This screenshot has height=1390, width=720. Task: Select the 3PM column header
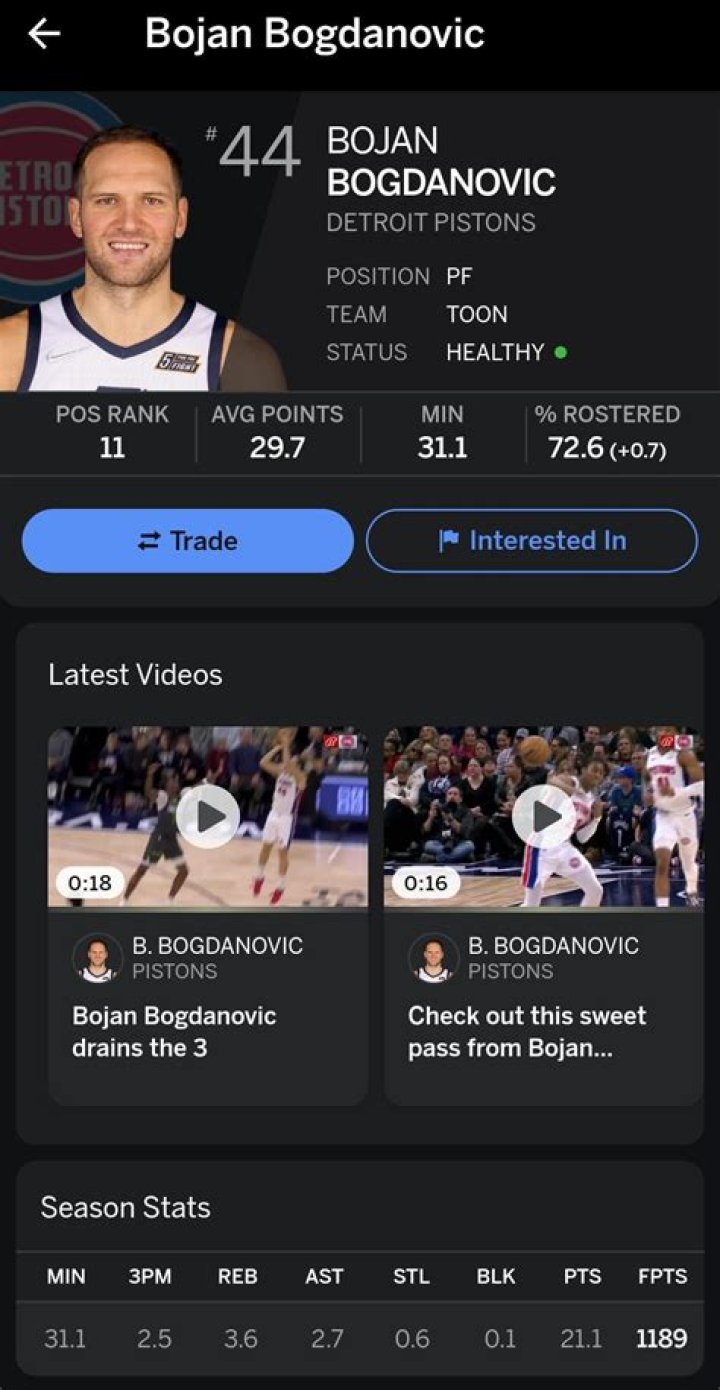click(152, 1276)
